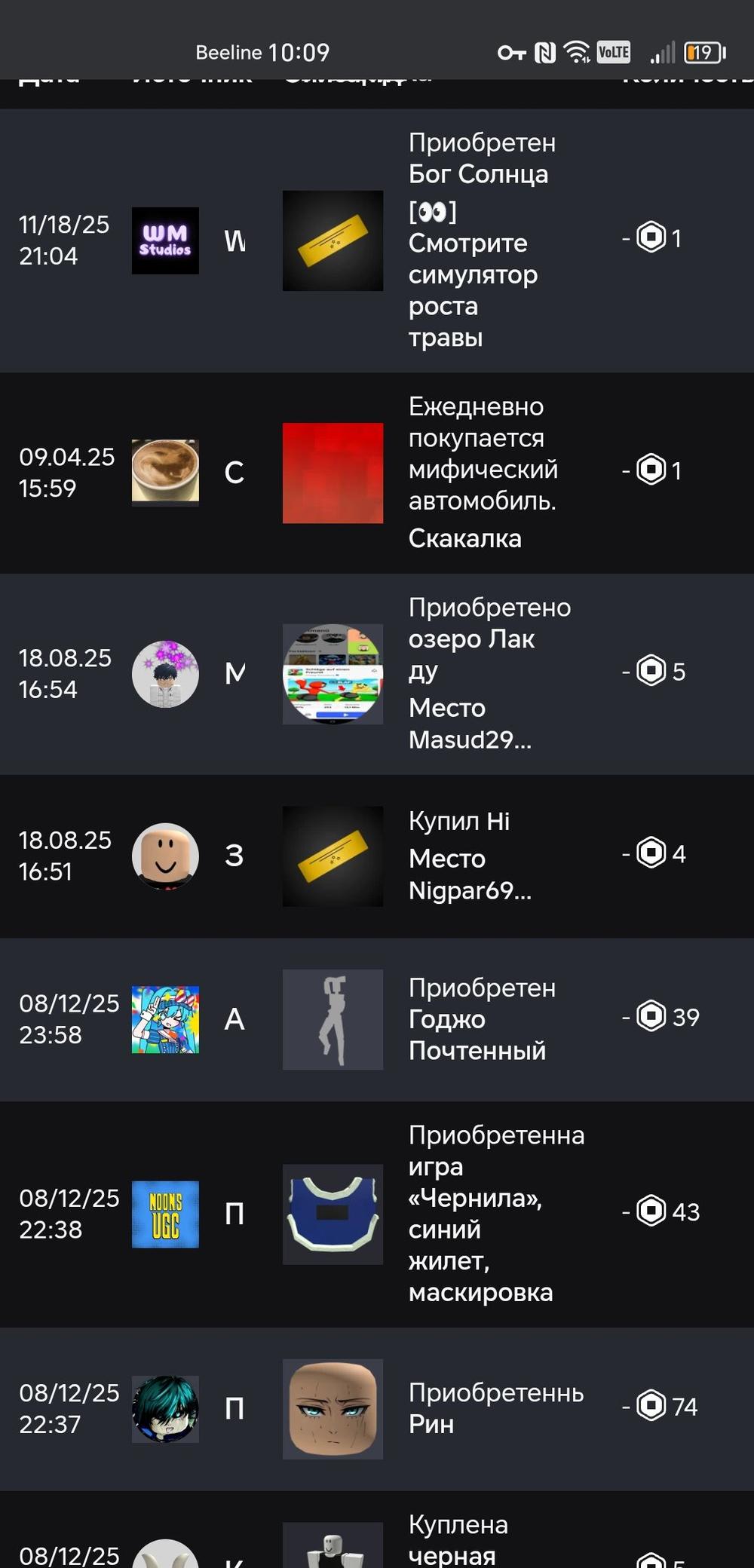View the blue vest item thumbnail
The height and width of the screenshot is (1568, 754).
point(333,1214)
